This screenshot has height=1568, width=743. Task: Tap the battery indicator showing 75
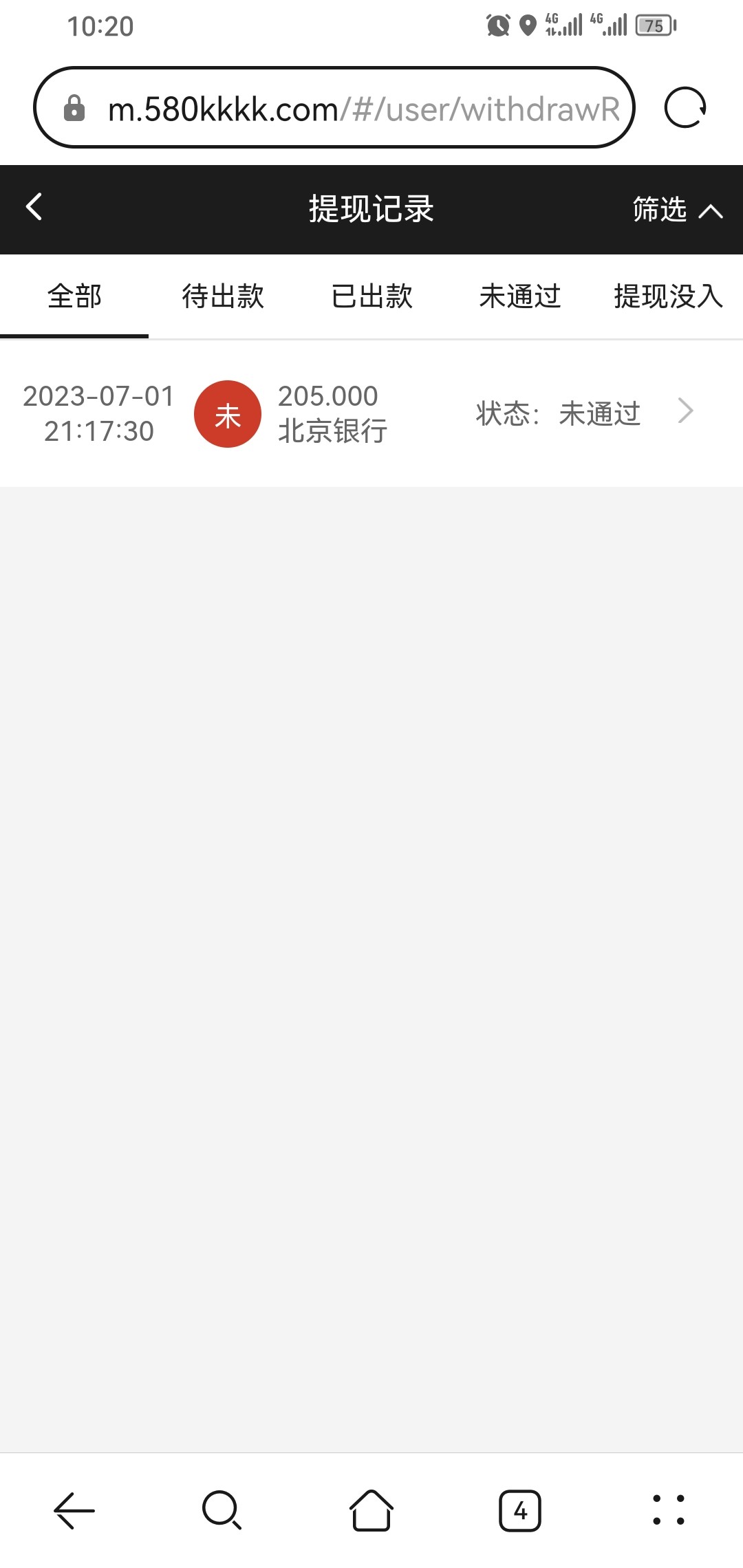652,26
